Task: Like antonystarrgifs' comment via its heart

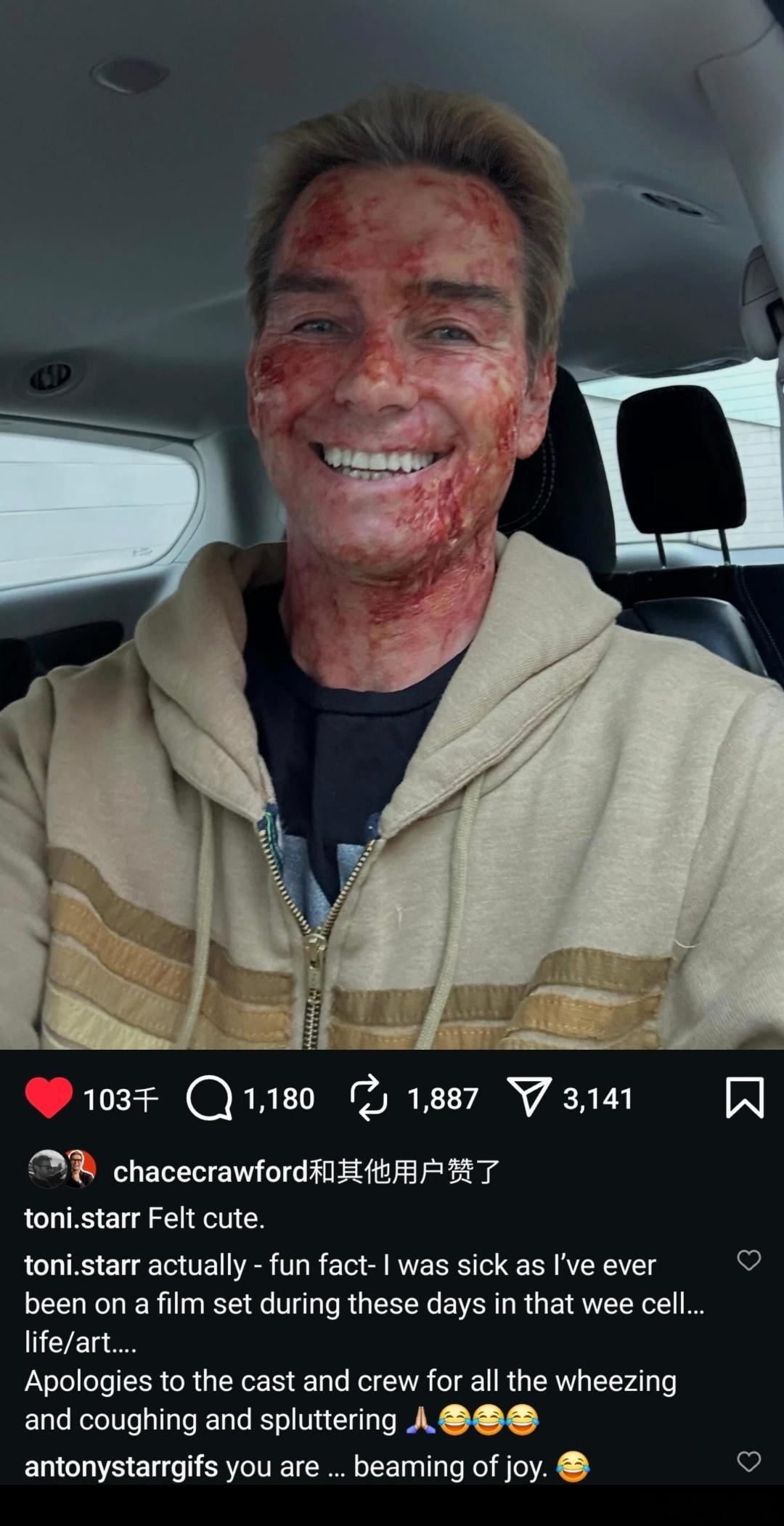Action: coord(748,1462)
